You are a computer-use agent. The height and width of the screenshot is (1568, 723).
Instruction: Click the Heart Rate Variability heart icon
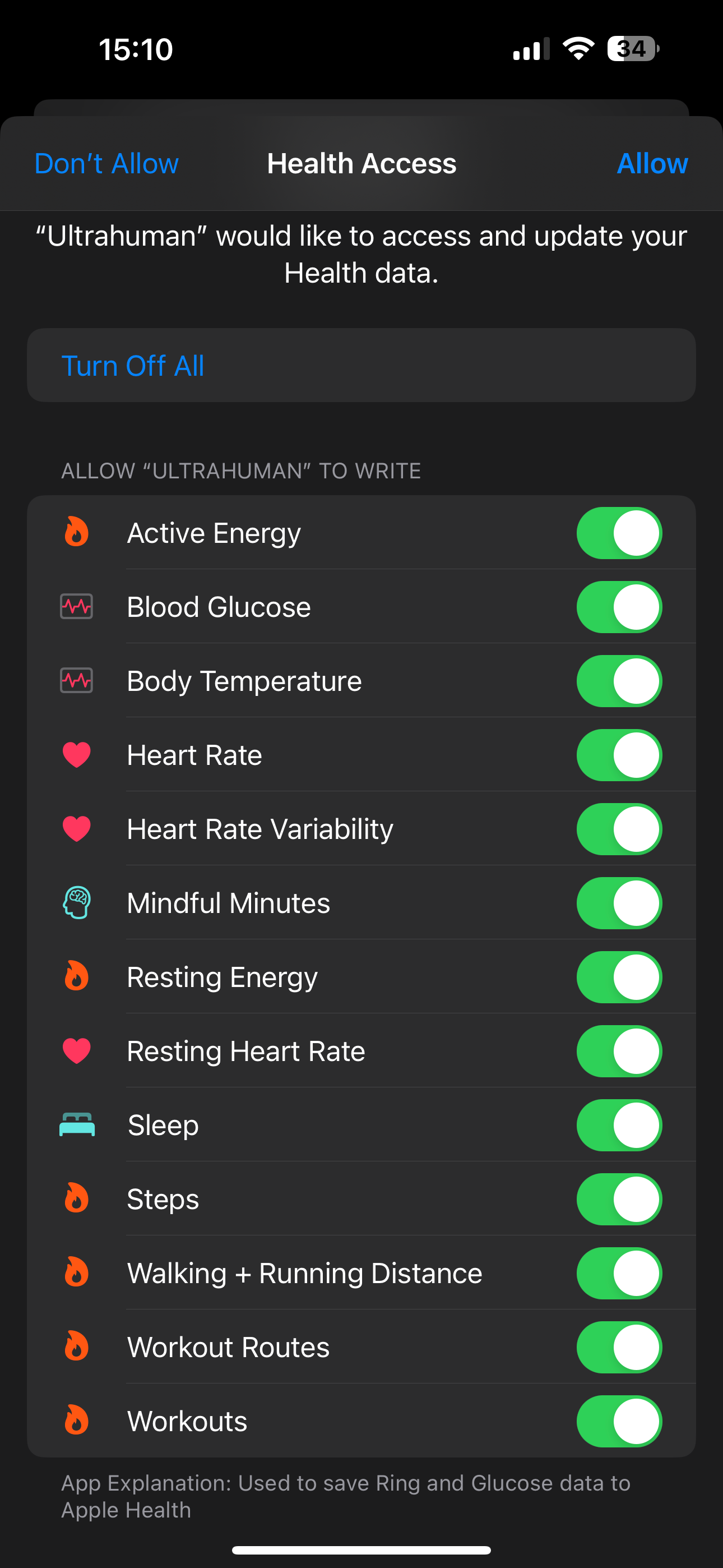click(77, 828)
